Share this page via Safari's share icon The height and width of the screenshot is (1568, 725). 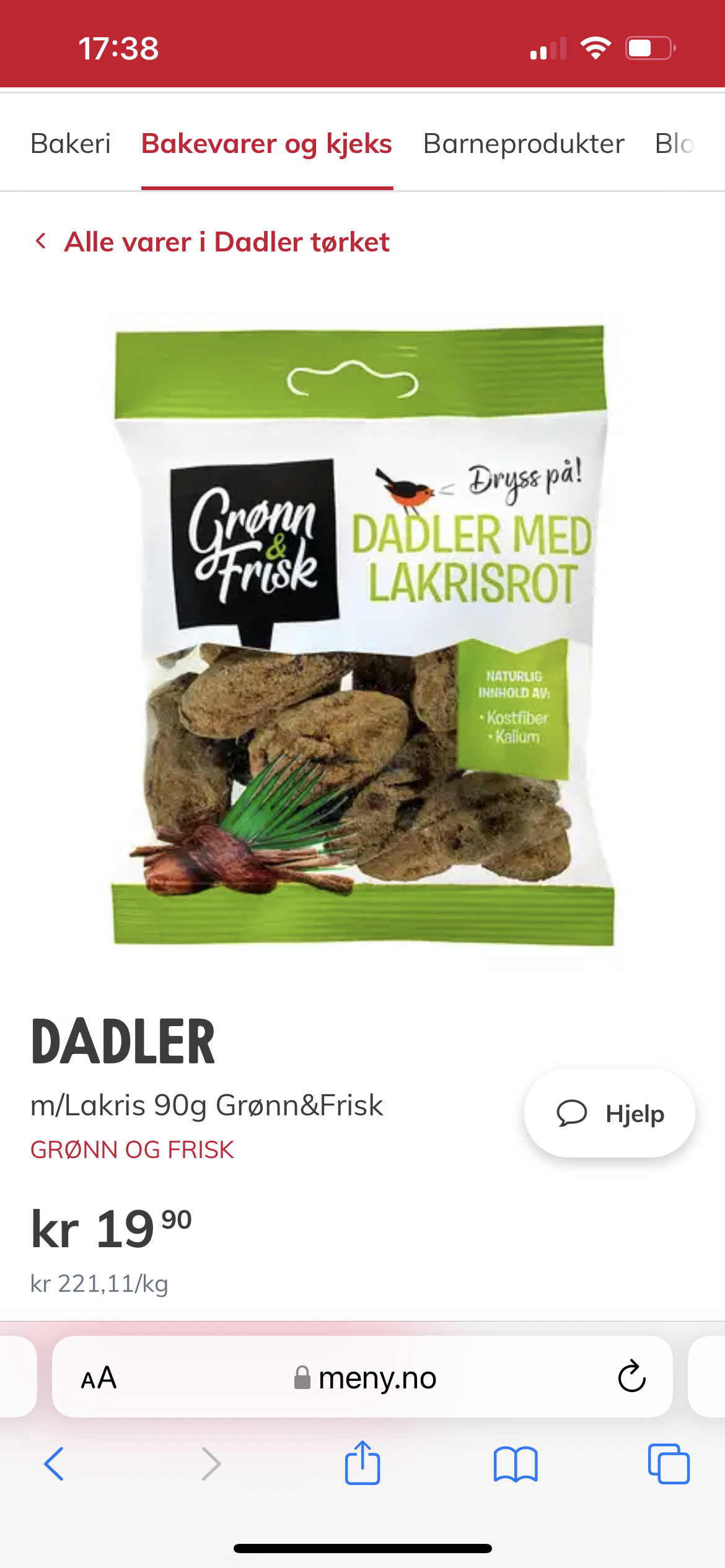362,1462
